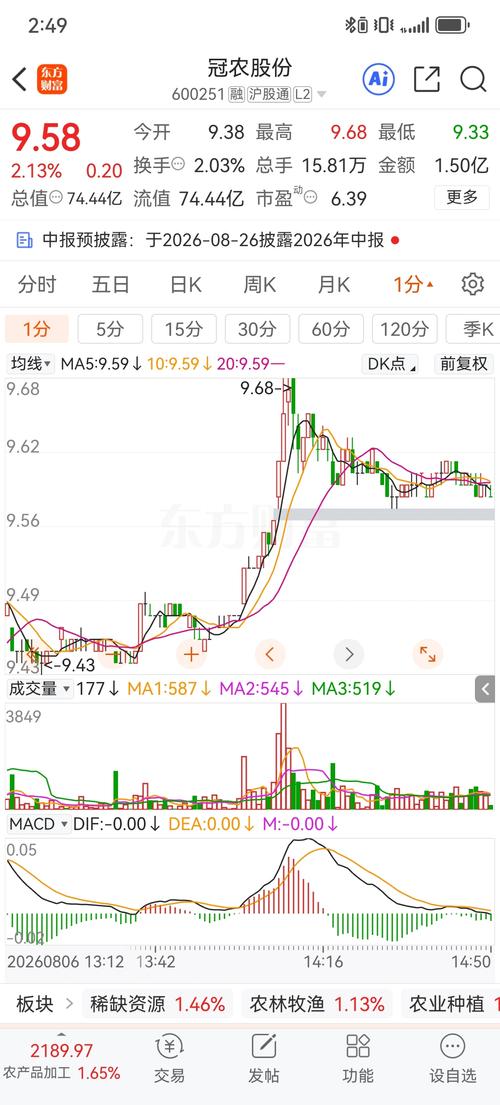The height and width of the screenshot is (1105, 500).
Task: Select the 5分 interval chip
Action: tap(110, 329)
